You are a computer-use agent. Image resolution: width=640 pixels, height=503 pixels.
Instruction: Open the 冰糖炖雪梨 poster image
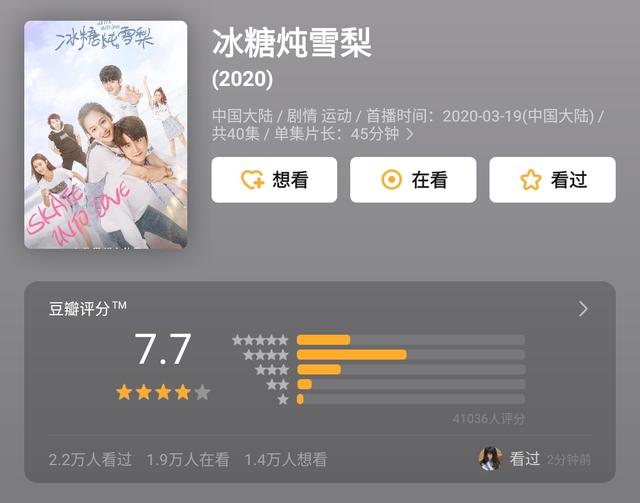point(105,135)
